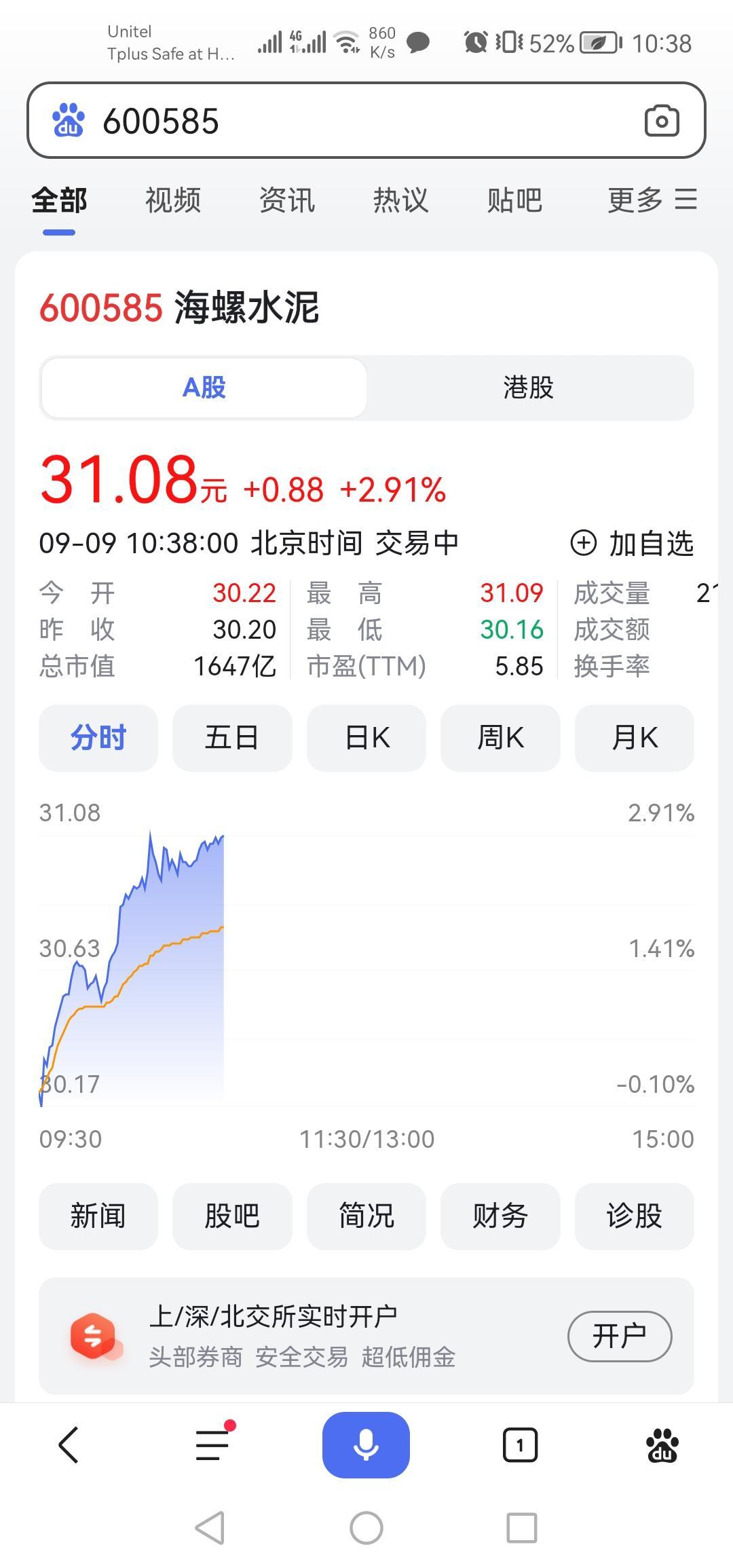Tap the 开户 button

coord(620,1336)
